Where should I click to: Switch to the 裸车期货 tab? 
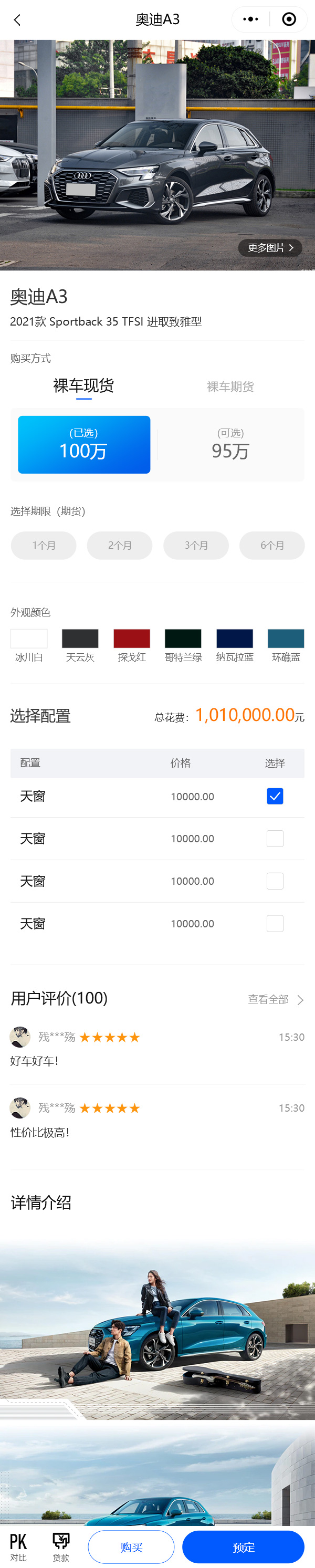coord(230,386)
